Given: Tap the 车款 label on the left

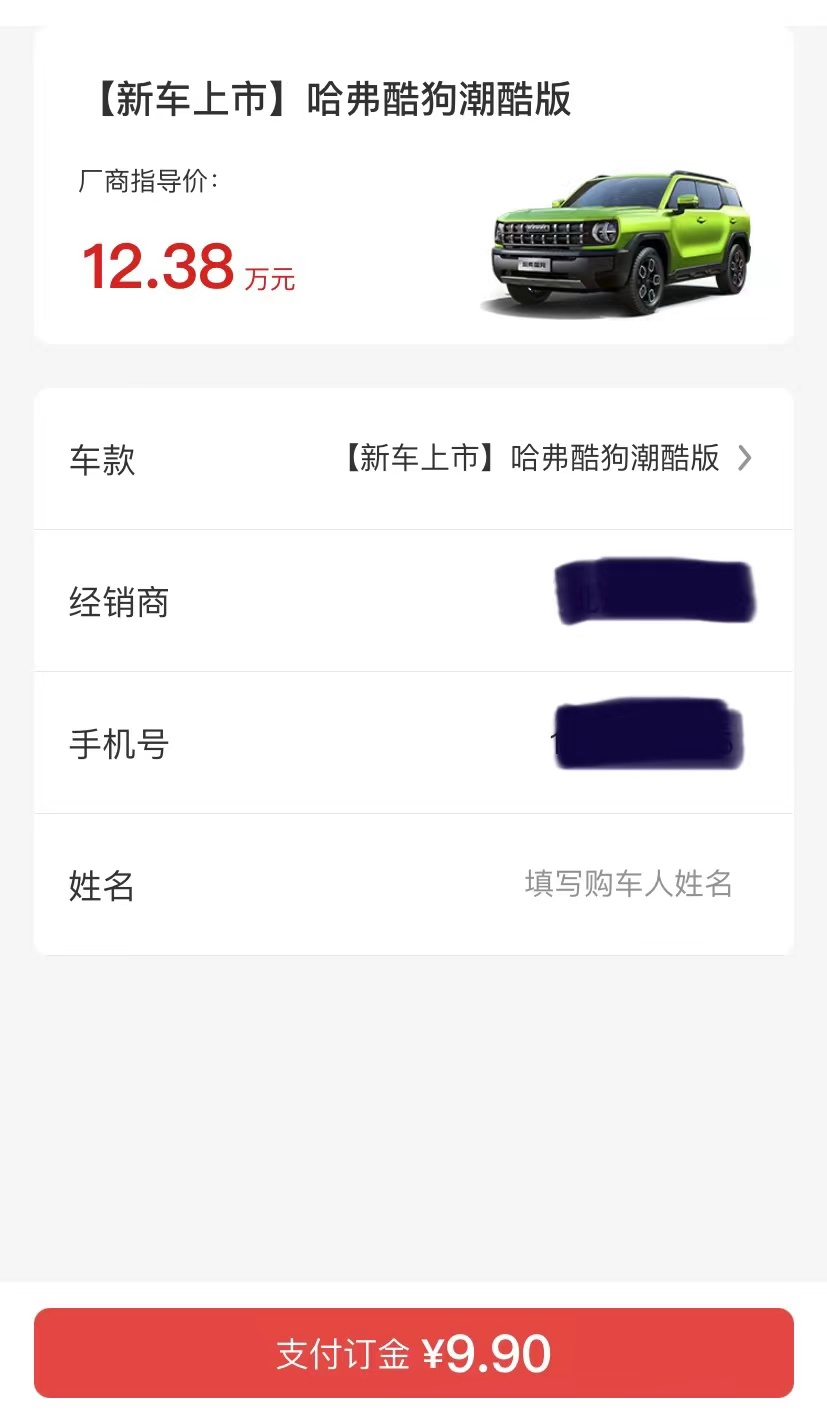Looking at the screenshot, I should click(100, 459).
